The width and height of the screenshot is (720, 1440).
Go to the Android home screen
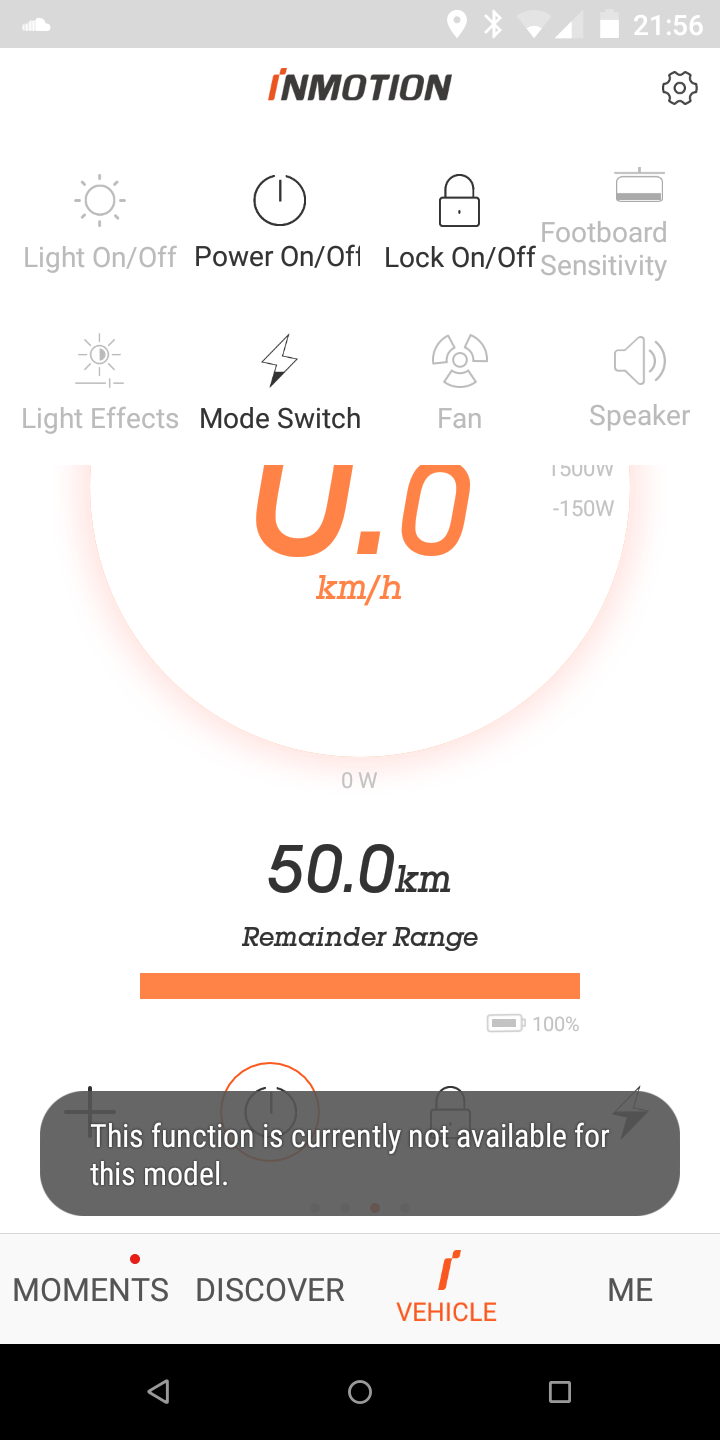(360, 1391)
